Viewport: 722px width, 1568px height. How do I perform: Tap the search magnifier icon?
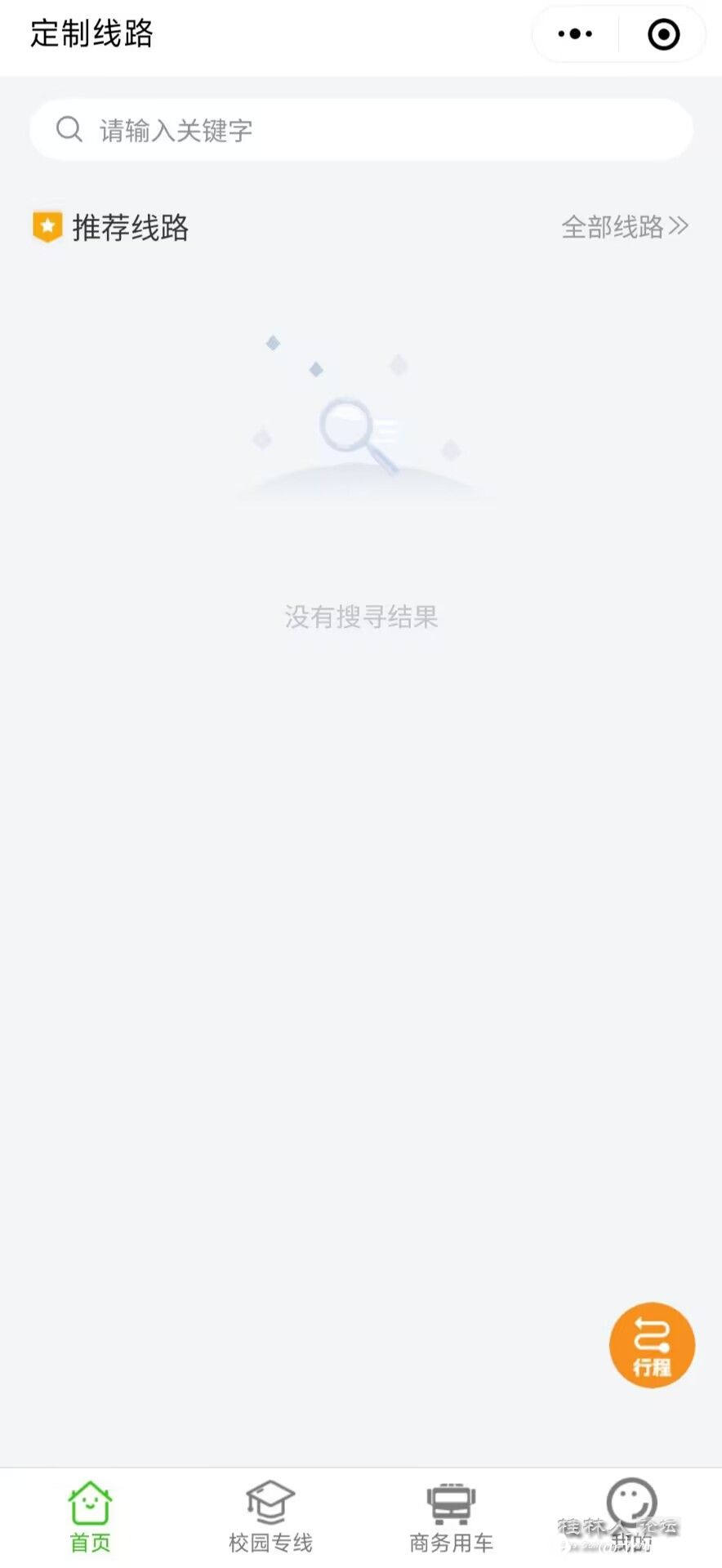coord(68,129)
